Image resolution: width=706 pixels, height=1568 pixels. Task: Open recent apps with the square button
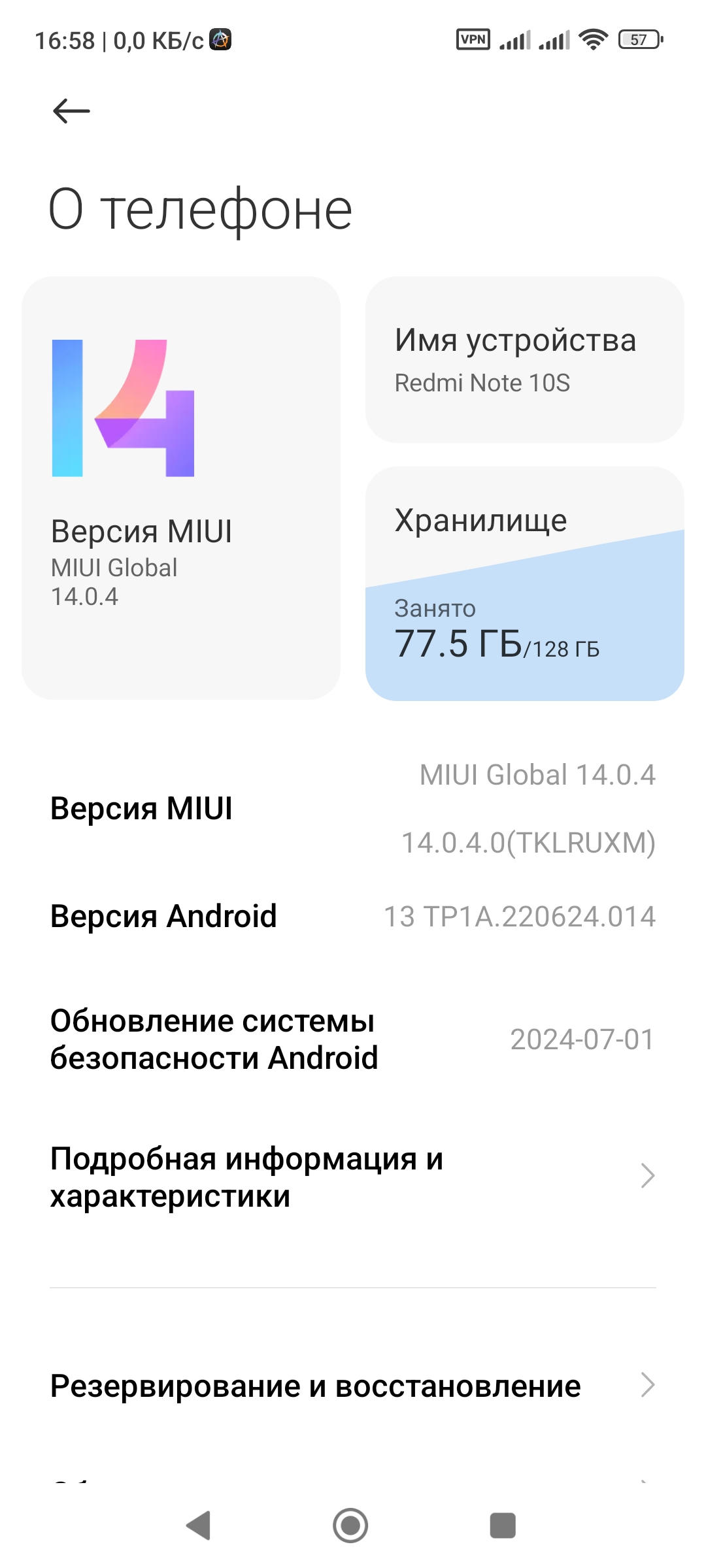tap(503, 1526)
